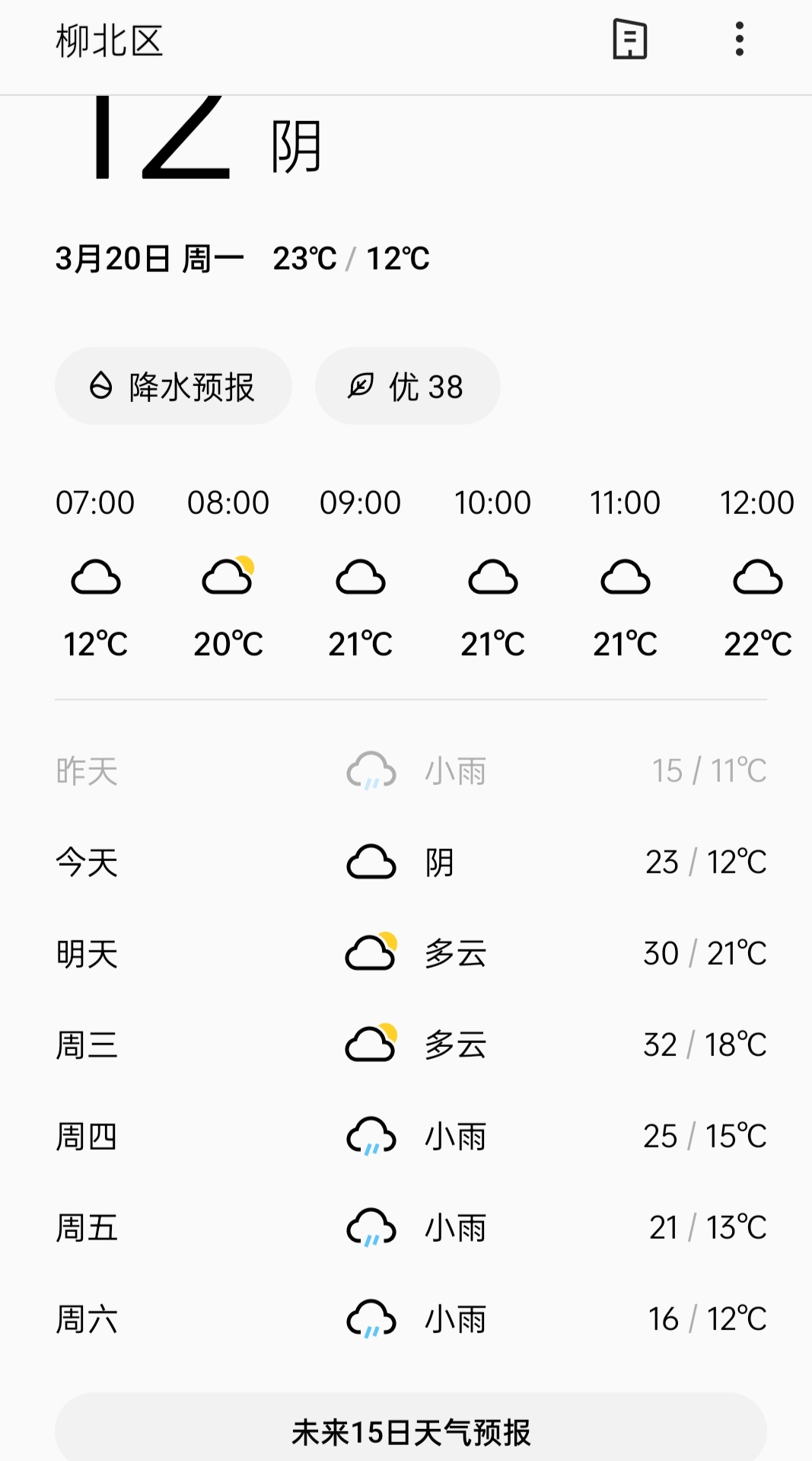Select the 明天 forecast row
Image resolution: width=812 pixels, height=1461 pixels.
[406, 953]
